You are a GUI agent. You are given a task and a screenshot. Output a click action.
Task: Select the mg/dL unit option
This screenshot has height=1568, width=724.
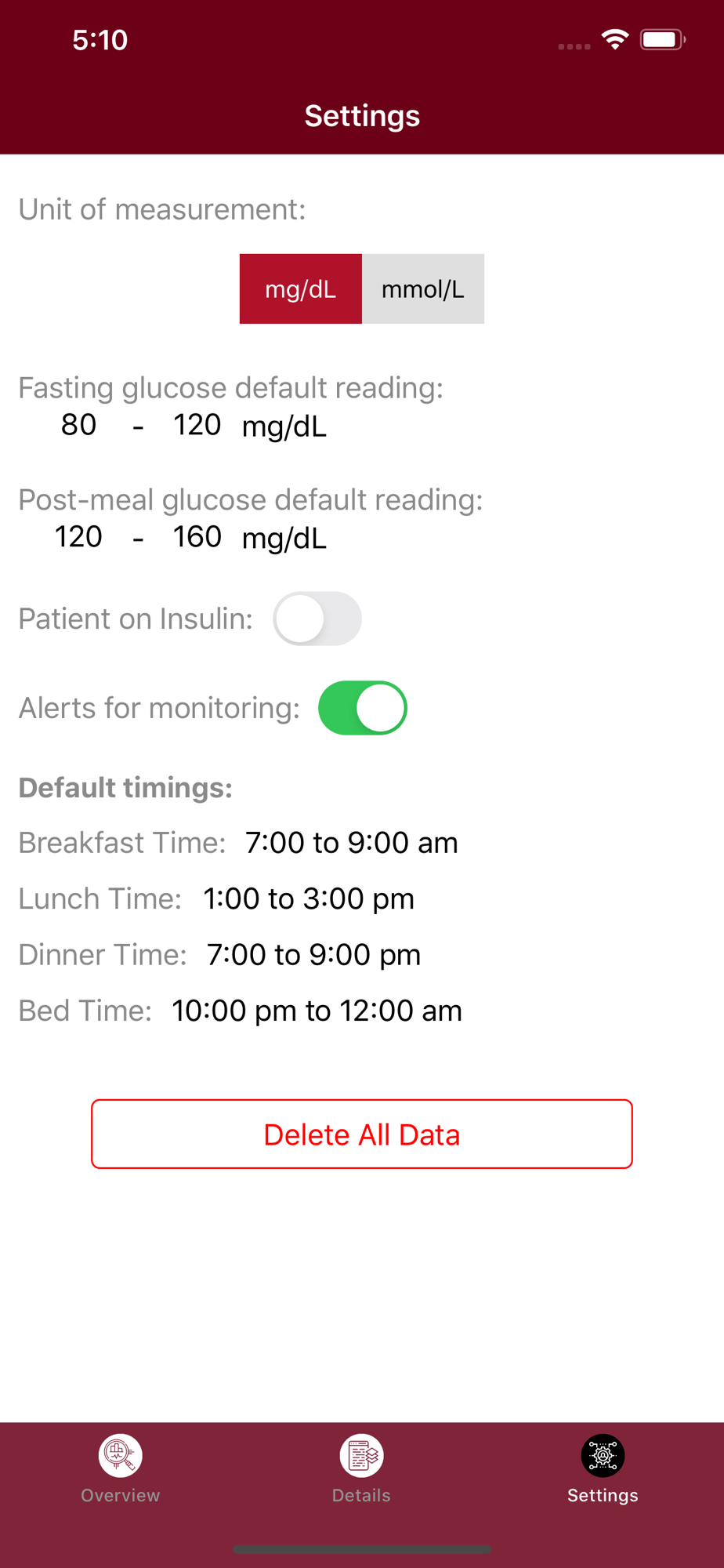[301, 289]
